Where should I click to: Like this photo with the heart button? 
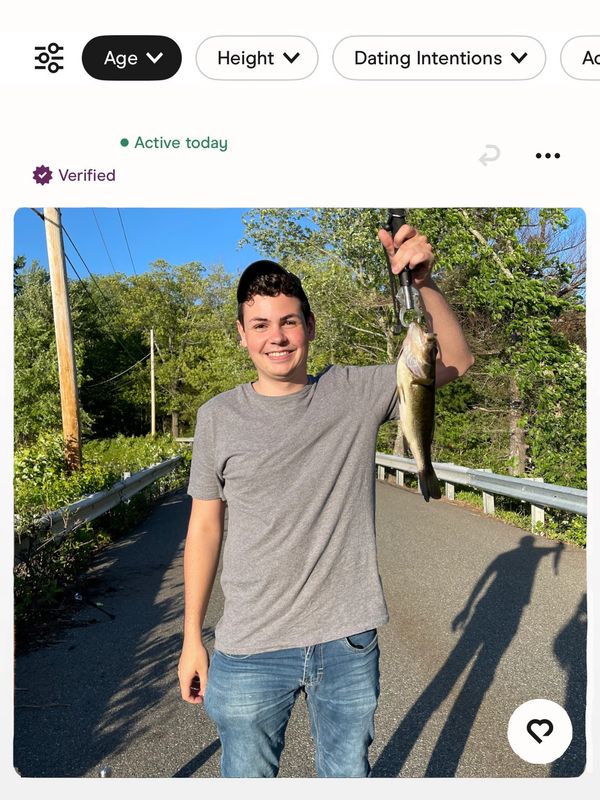(x=540, y=731)
